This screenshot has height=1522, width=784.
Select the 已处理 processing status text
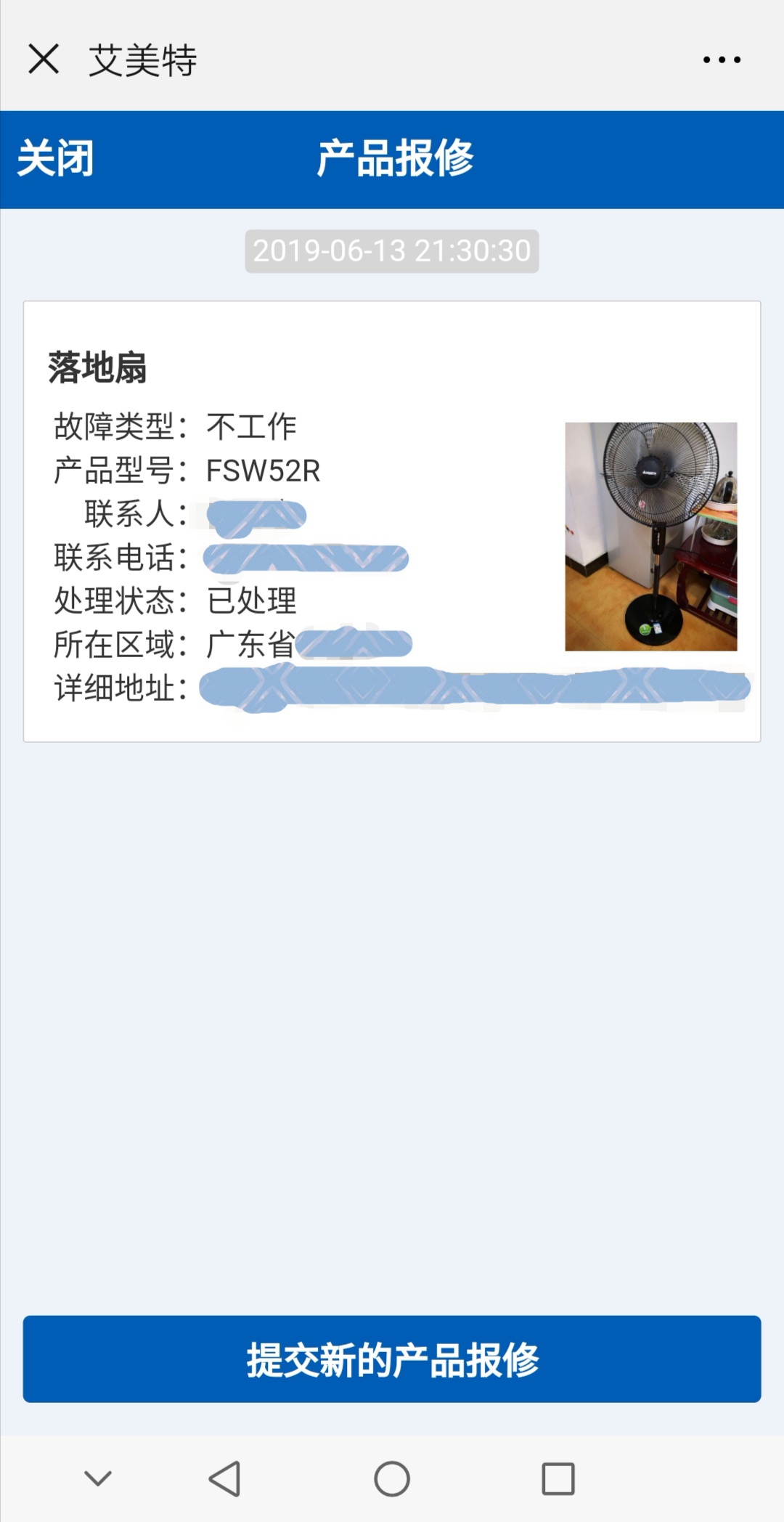tap(250, 600)
